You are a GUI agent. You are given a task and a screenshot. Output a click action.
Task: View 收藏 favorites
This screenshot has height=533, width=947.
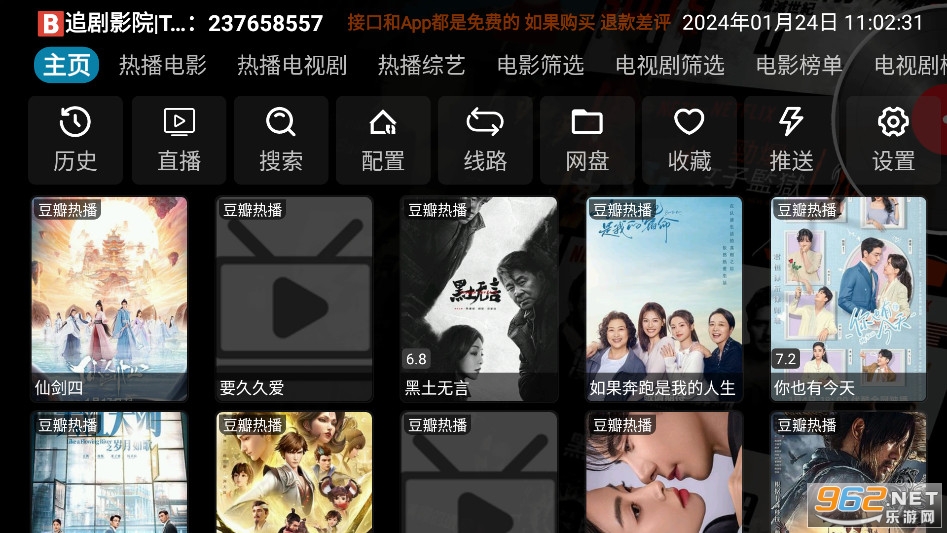(689, 140)
